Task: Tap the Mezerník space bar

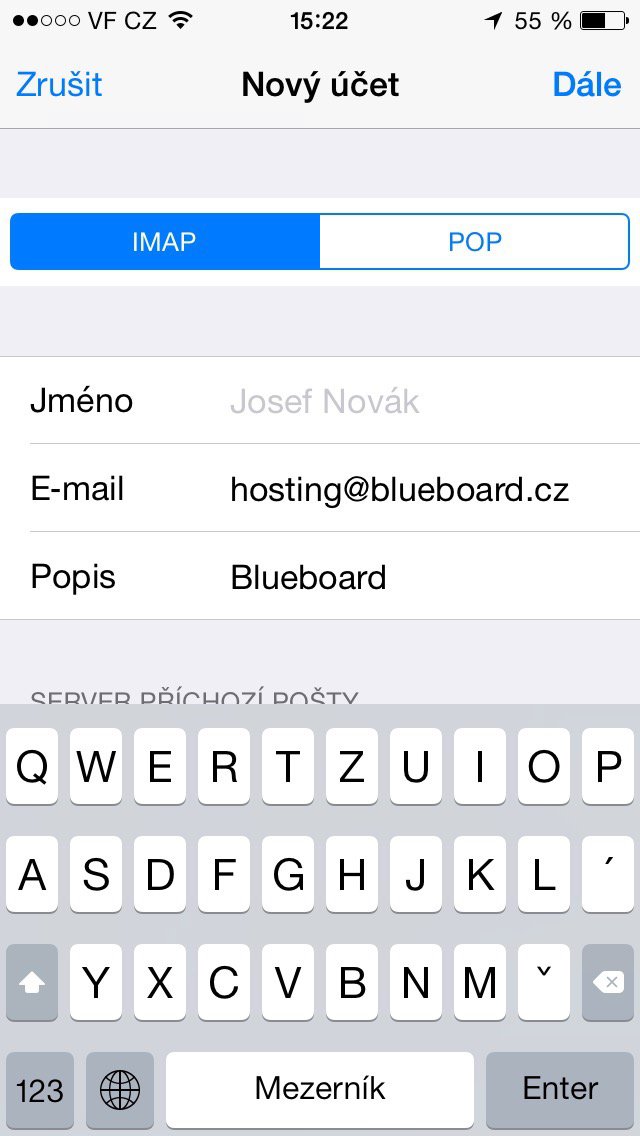Action: pyautogui.click(x=320, y=1090)
